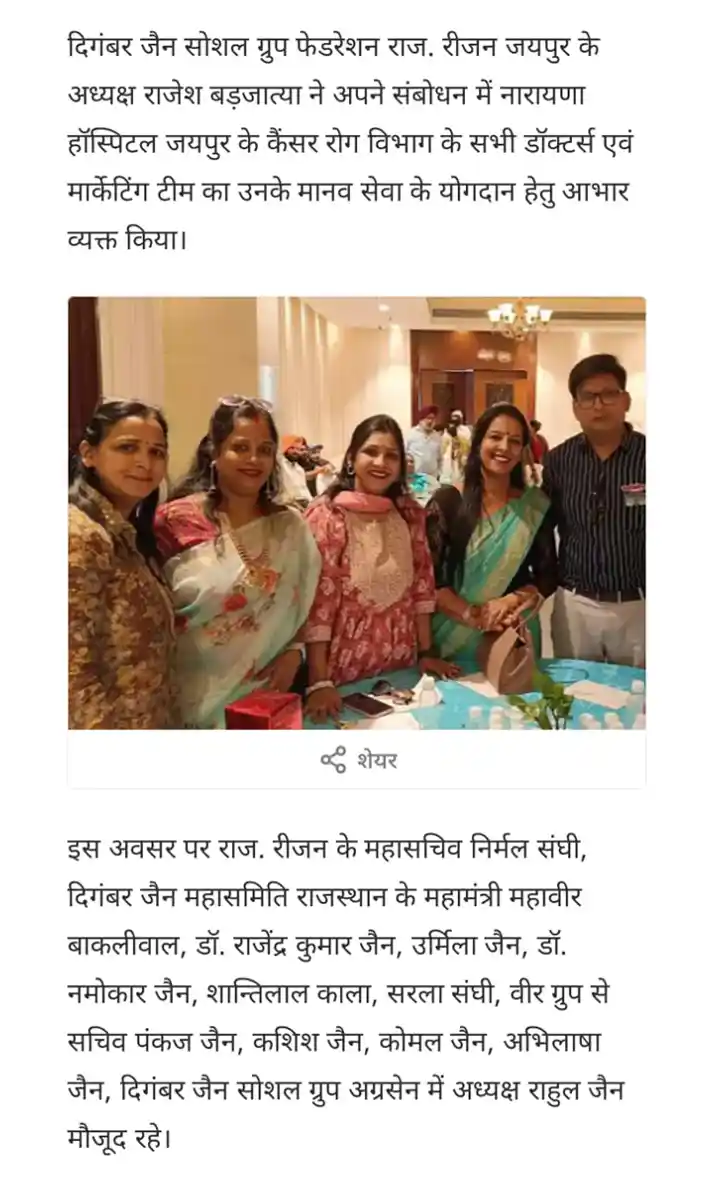Open the group photo in the article
714x1183 pixels.
pyautogui.click(x=357, y=513)
